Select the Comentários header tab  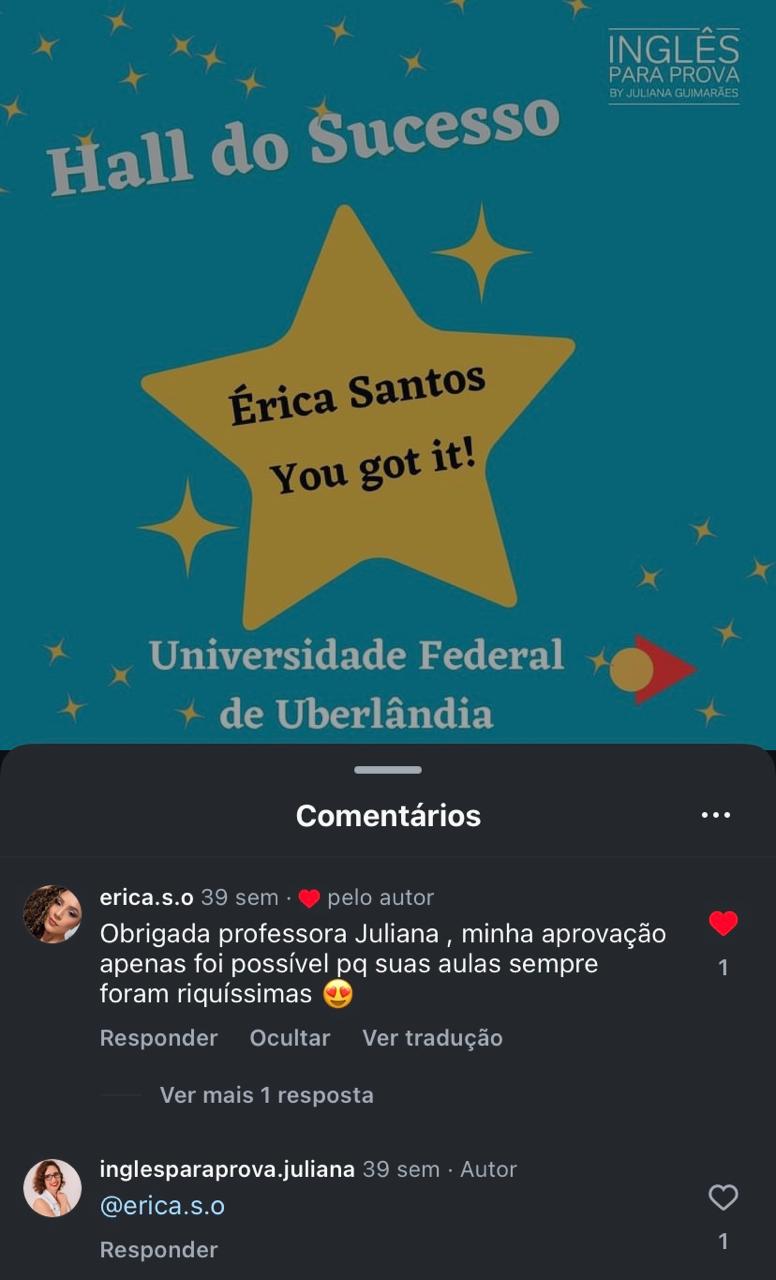[x=388, y=815]
